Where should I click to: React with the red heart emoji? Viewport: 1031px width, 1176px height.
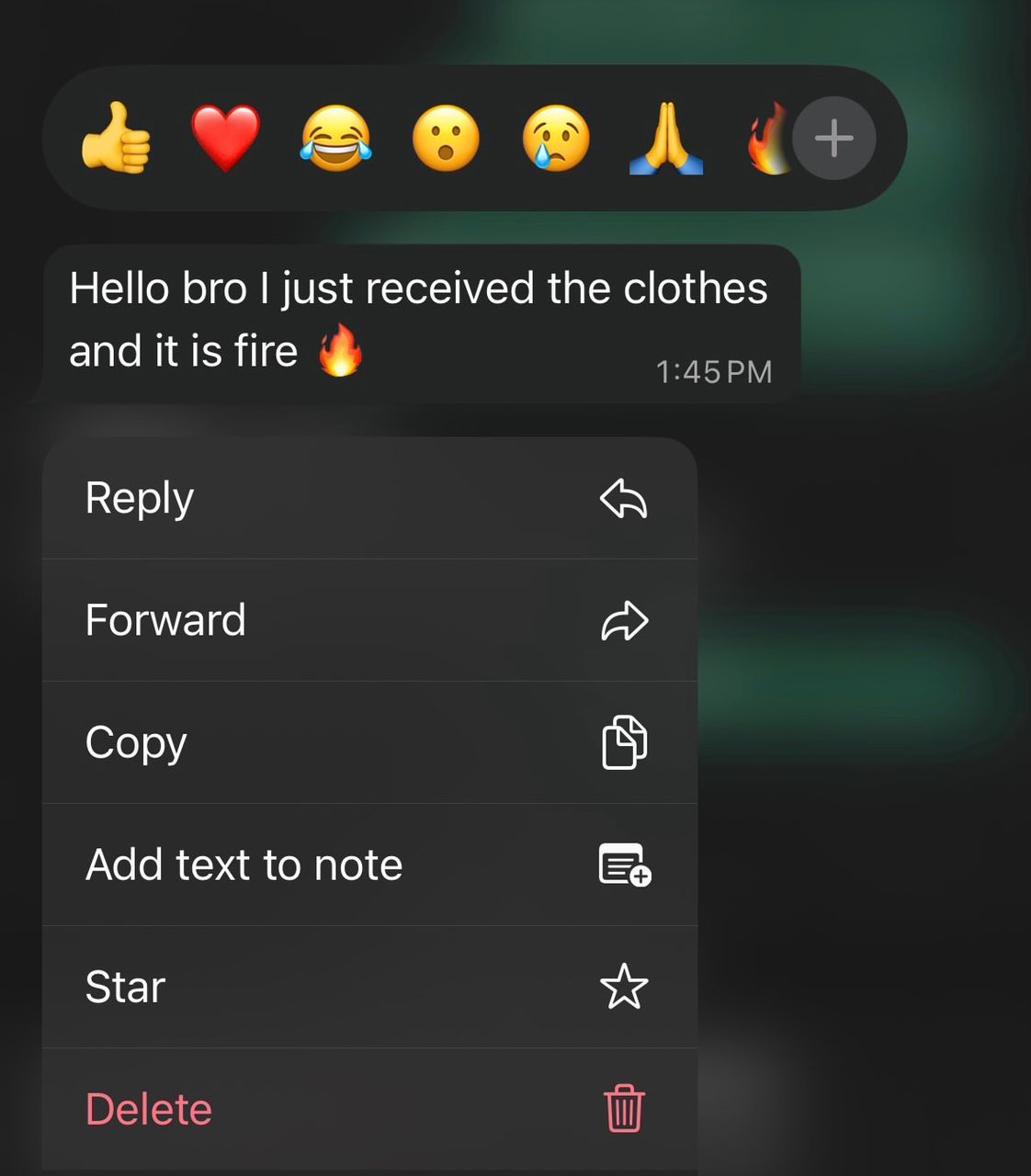click(x=226, y=139)
